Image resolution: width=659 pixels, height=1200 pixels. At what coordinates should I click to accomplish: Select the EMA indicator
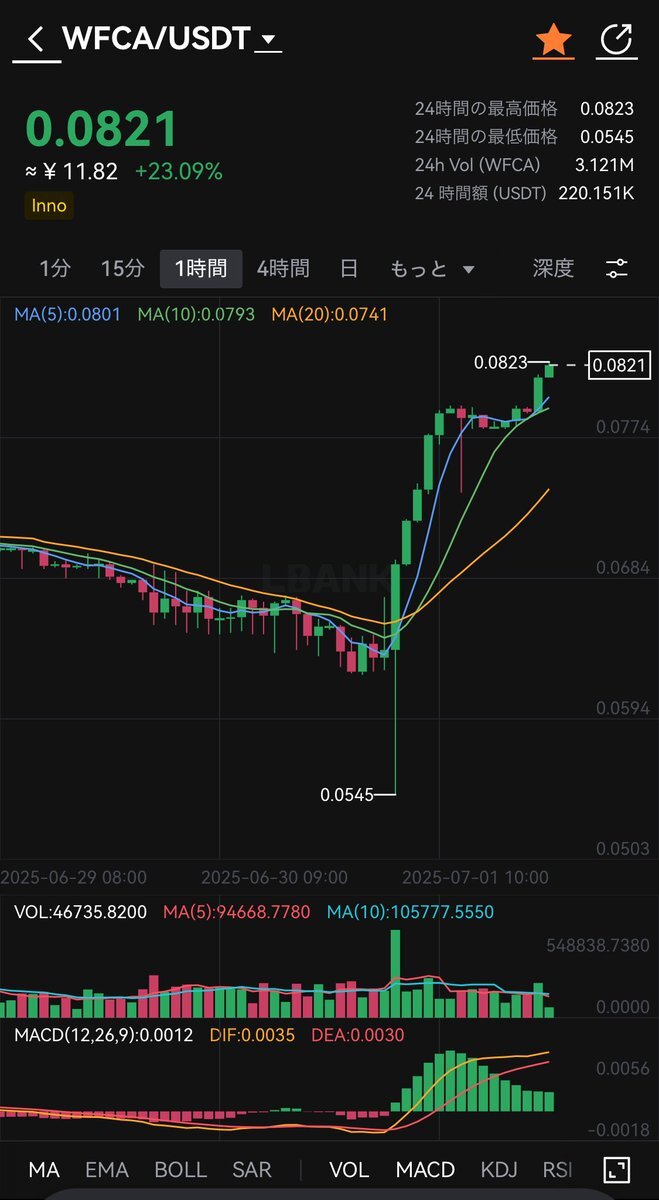tap(107, 1169)
